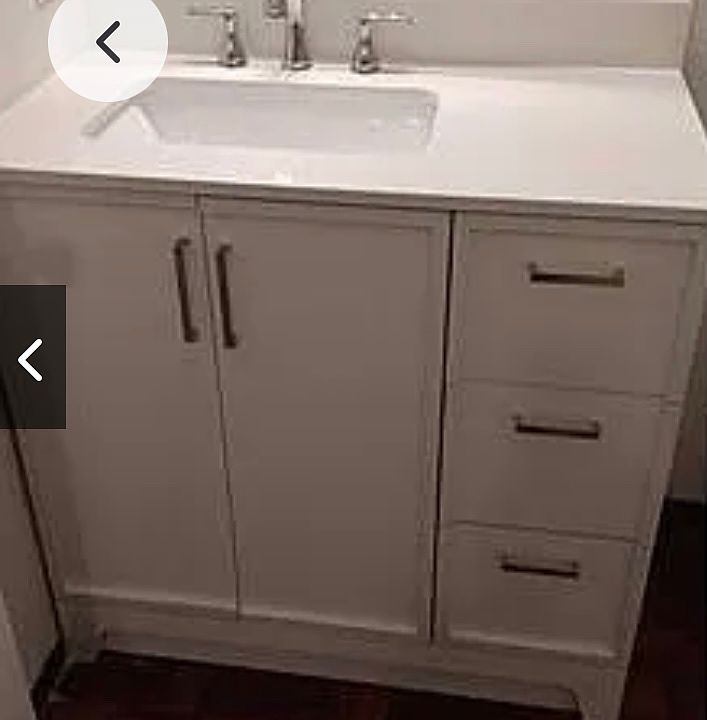Show the previous photo

coord(32,358)
